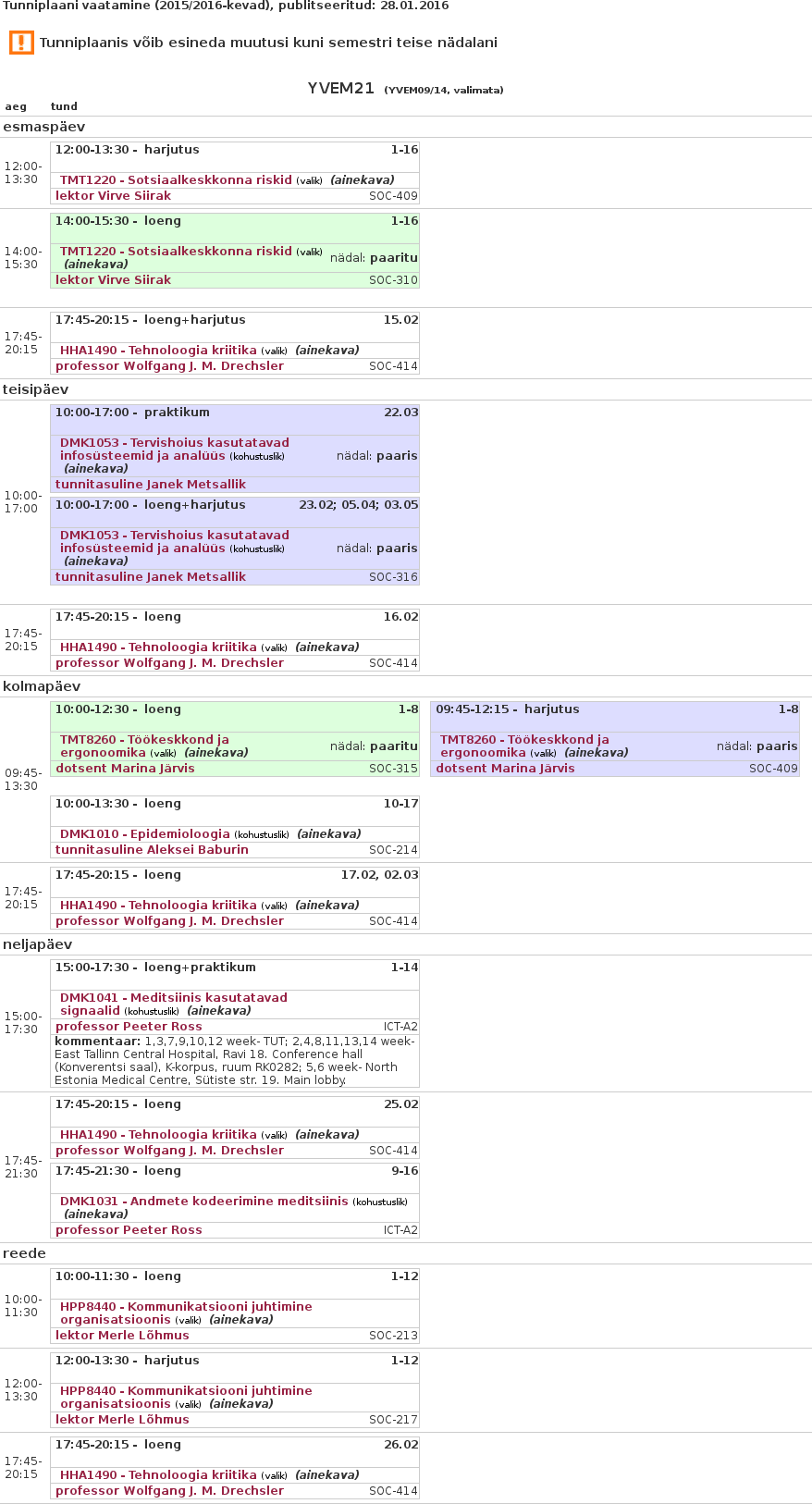Select Wolfgang Drechsler in the 26.02 lecture
Viewport: 812px width, 1504px height.
pyautogui.click(x=169, y=1491)
